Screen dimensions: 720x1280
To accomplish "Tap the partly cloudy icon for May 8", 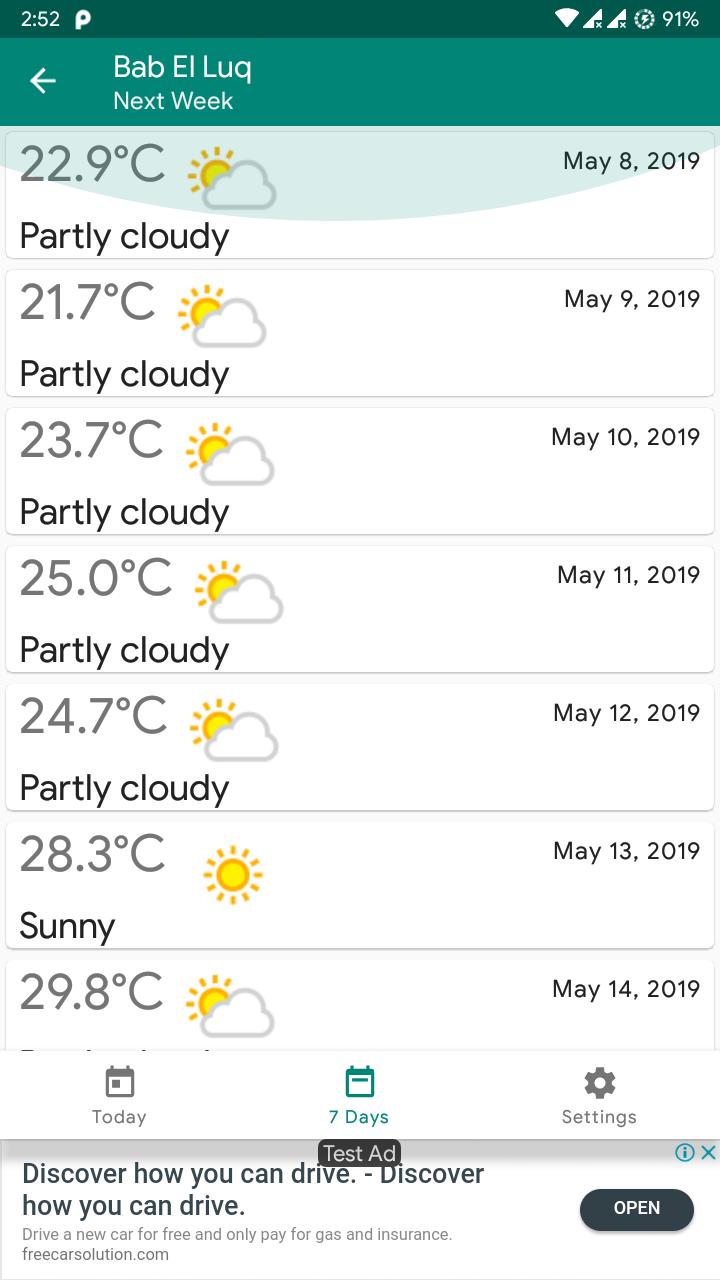I will [x=232, y=176].
